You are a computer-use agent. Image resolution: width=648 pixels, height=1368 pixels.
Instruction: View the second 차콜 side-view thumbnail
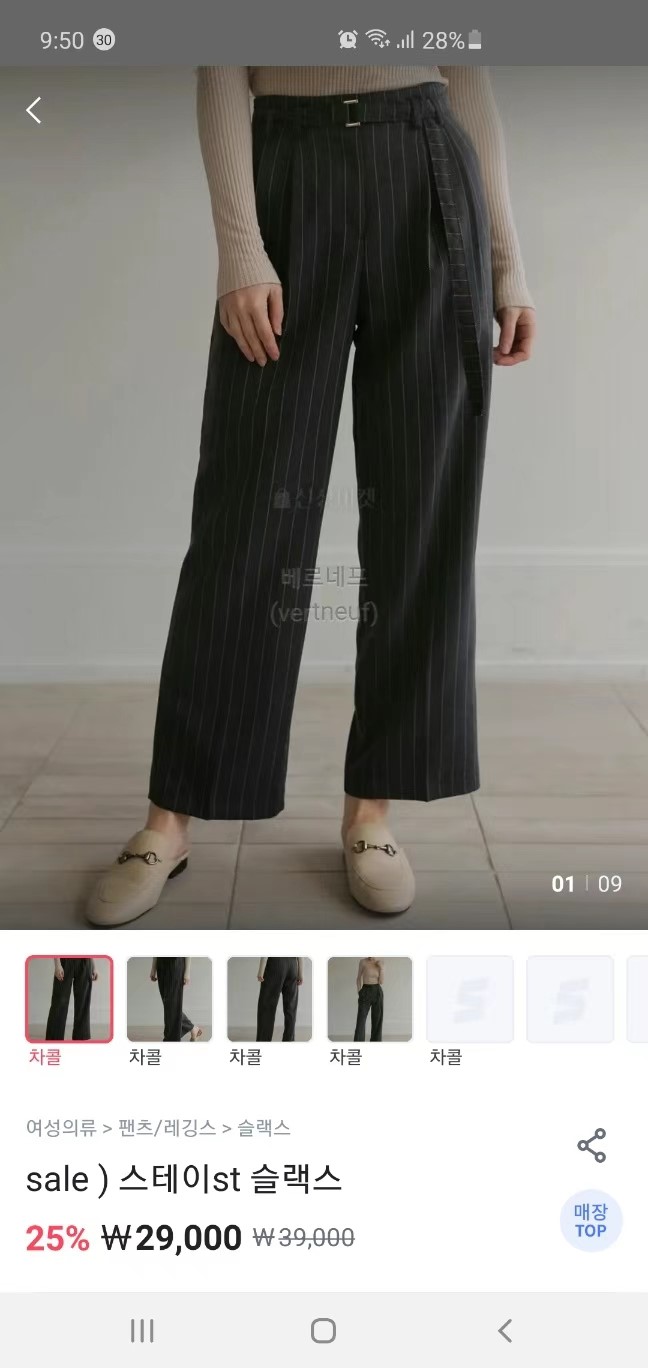coord(169,999)
